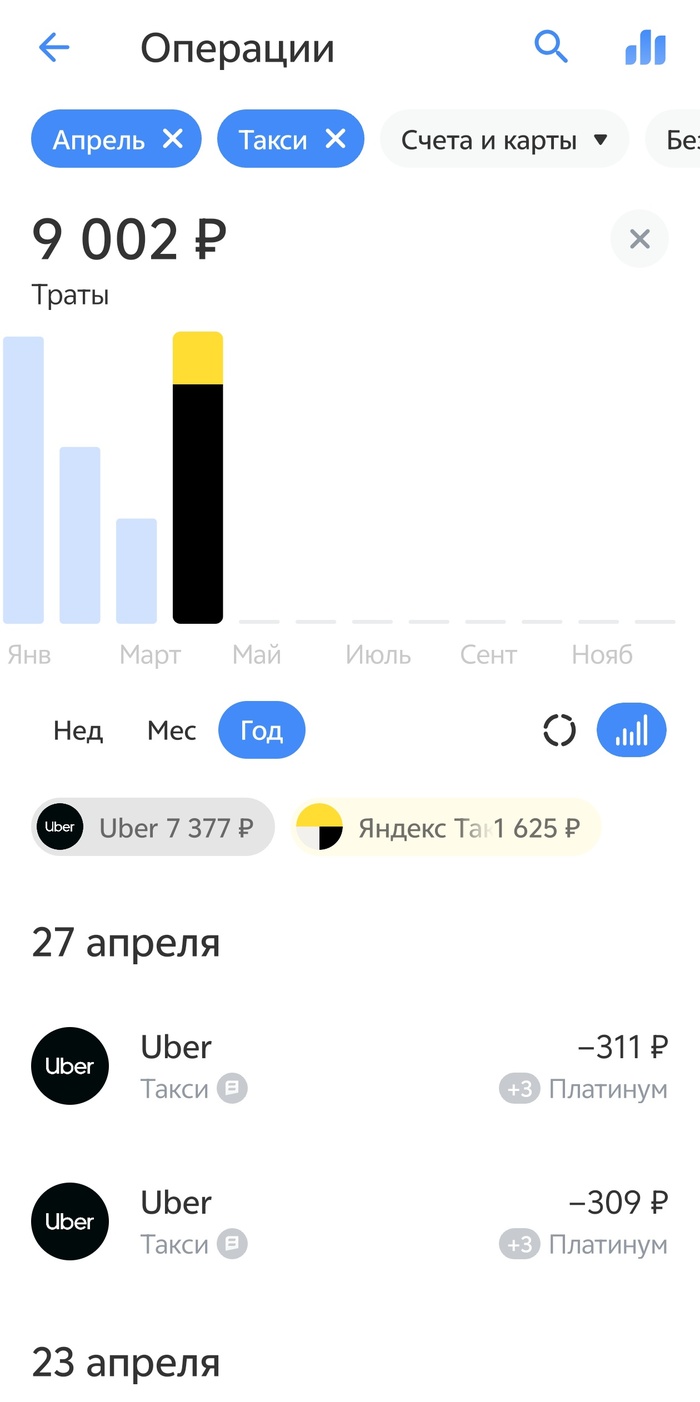Image resolution: width=700 pixels, height=1402 pixels.
Task: Open the Uber transaction for −309 ₽
Action: pyautogui.click(x=350, y=1222)
